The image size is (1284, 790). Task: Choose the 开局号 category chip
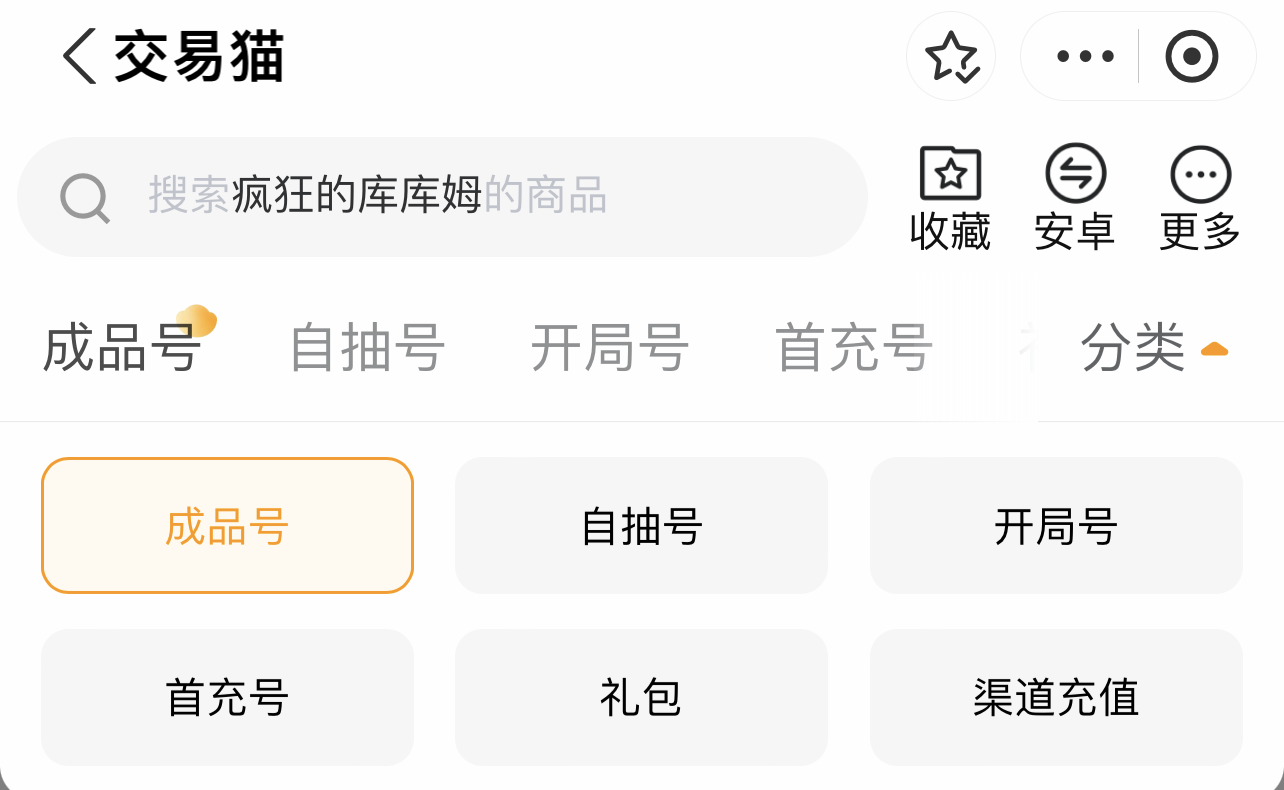pos(1056,526)
